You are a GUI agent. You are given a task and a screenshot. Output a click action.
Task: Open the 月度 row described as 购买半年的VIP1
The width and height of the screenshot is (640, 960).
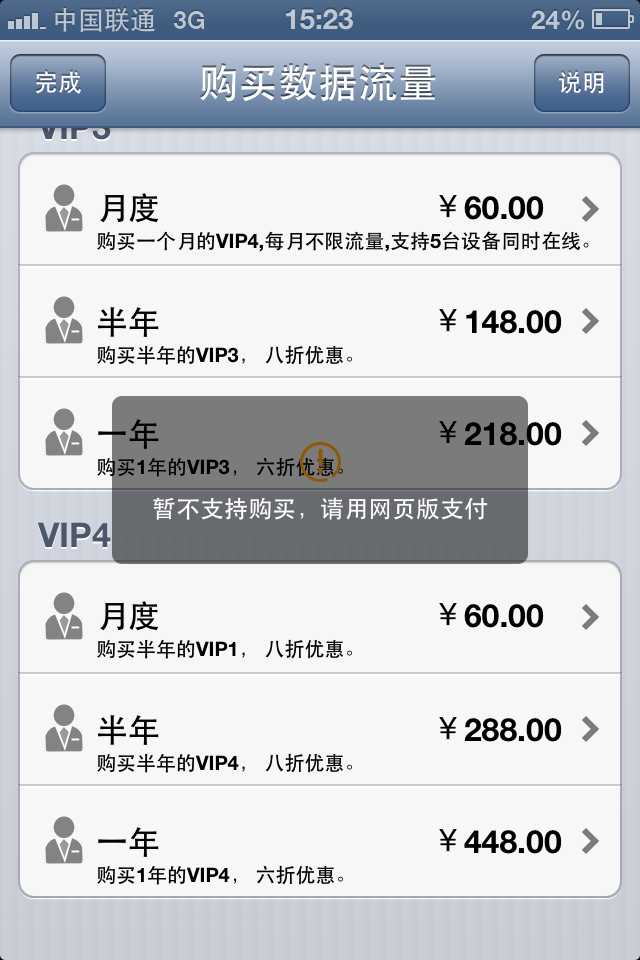coord(320,617)
